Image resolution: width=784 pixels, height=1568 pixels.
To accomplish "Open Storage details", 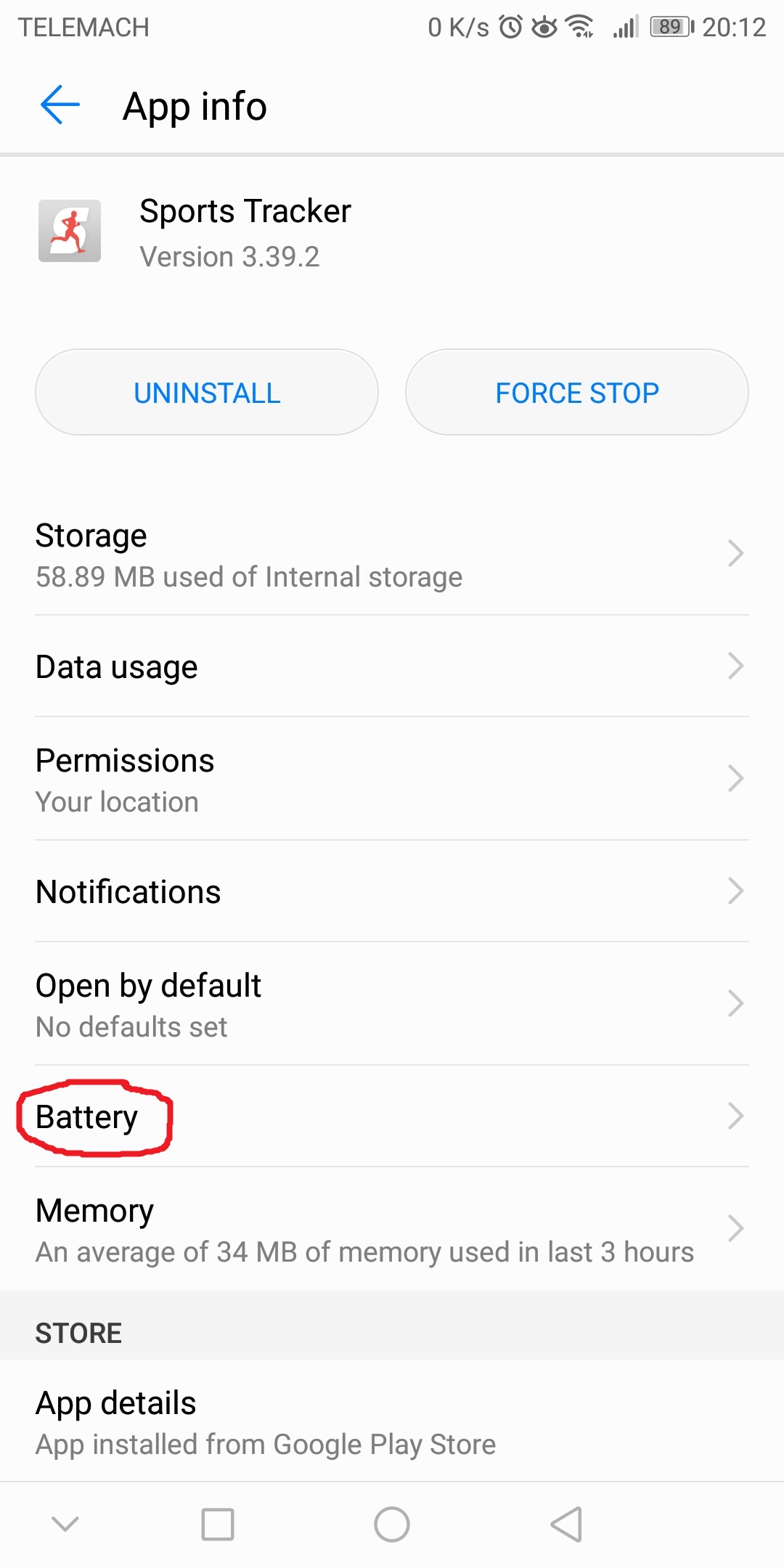I will tap(392, 555).
